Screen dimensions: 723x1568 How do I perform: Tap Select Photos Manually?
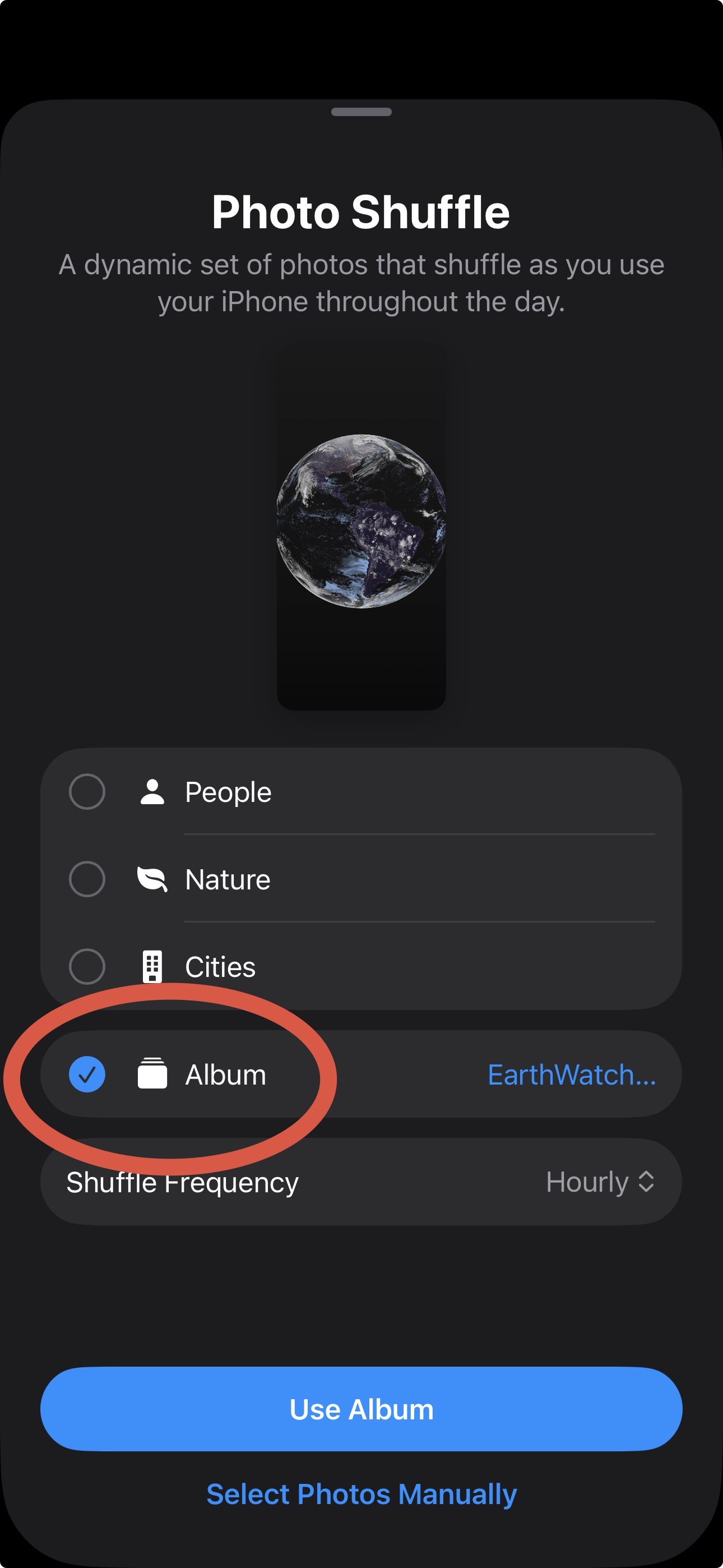point(361,1495)
